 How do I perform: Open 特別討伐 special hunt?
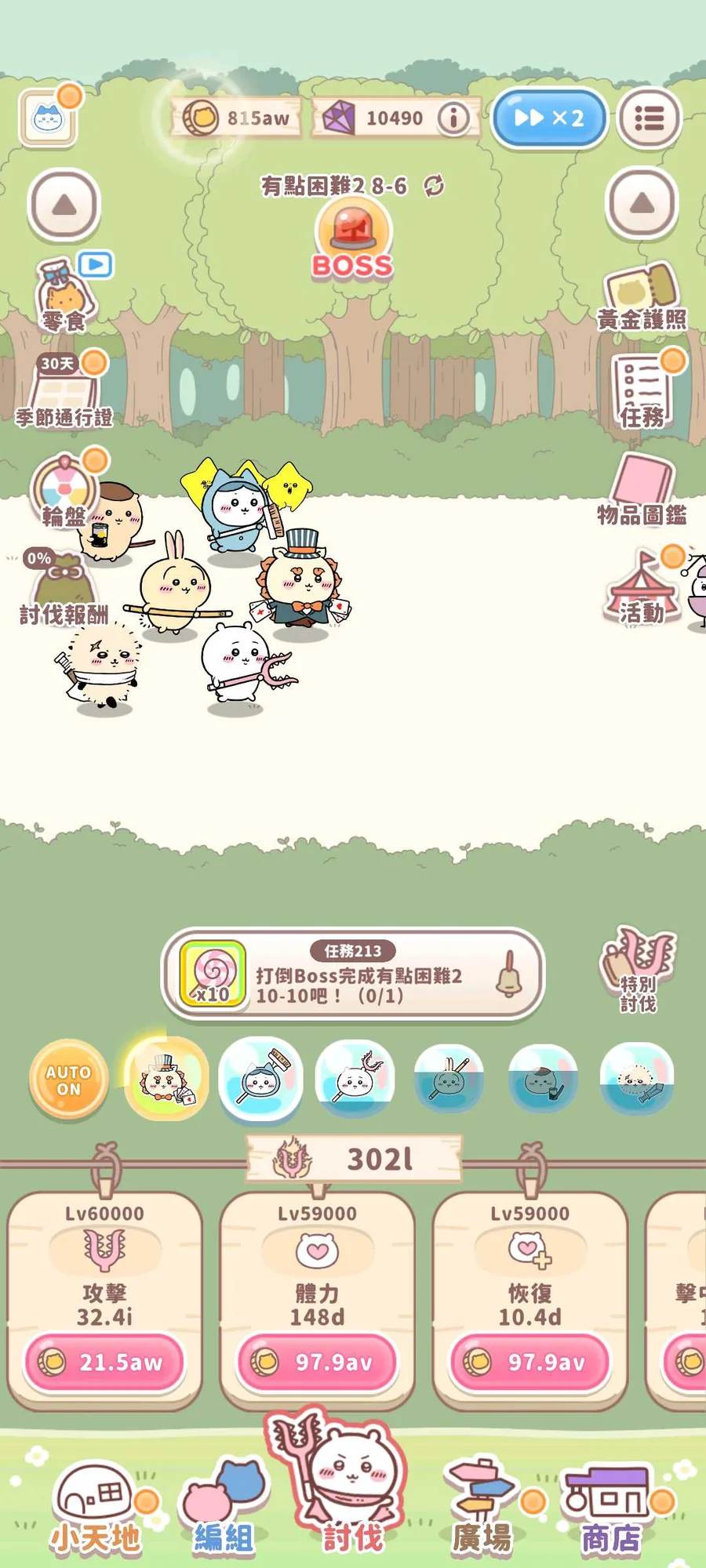tap(638, 971)
